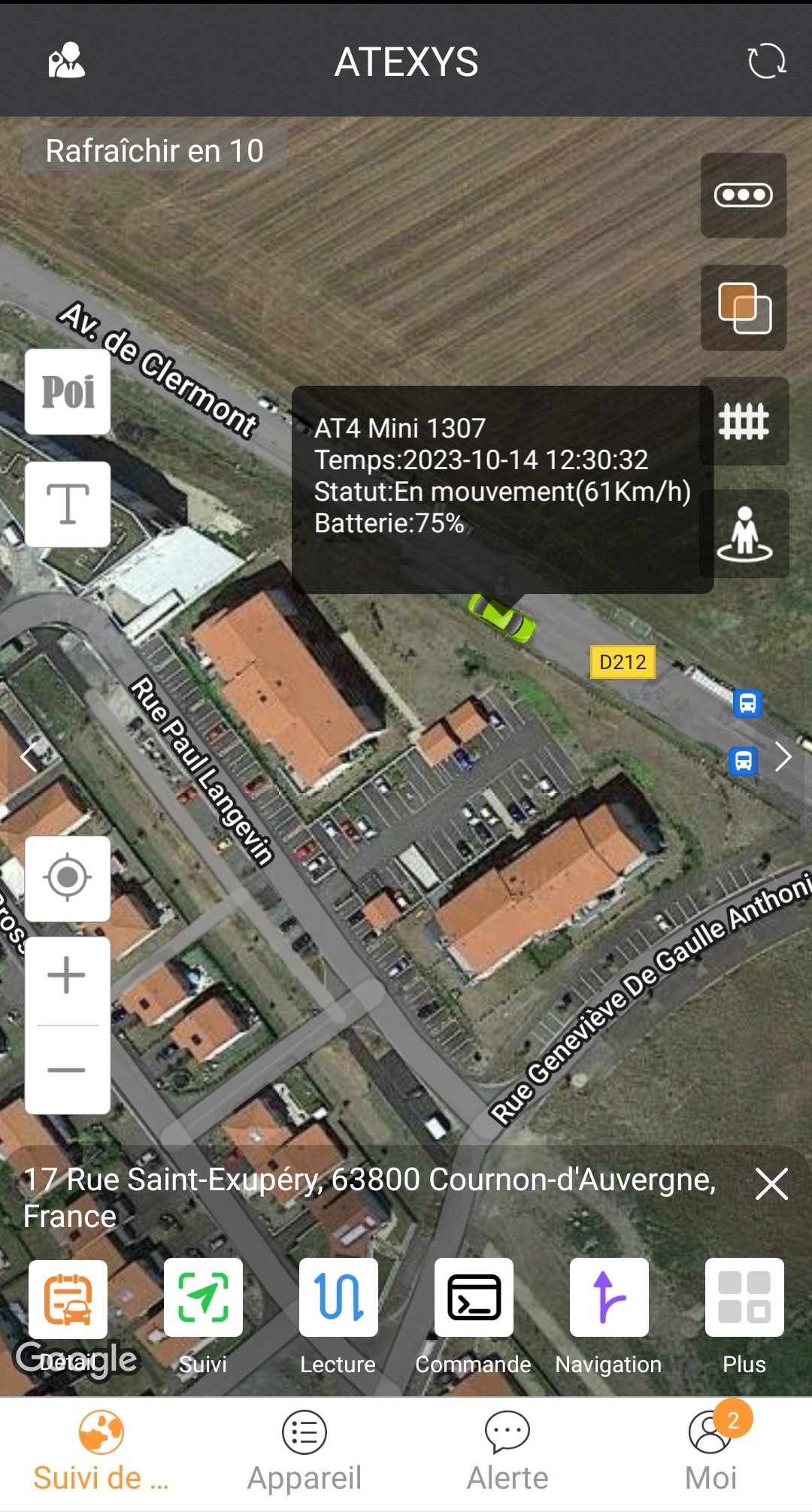The width and height of the screenshot is (812, 1512).
Task: Open the geofence tool
Action: point(743,421)
